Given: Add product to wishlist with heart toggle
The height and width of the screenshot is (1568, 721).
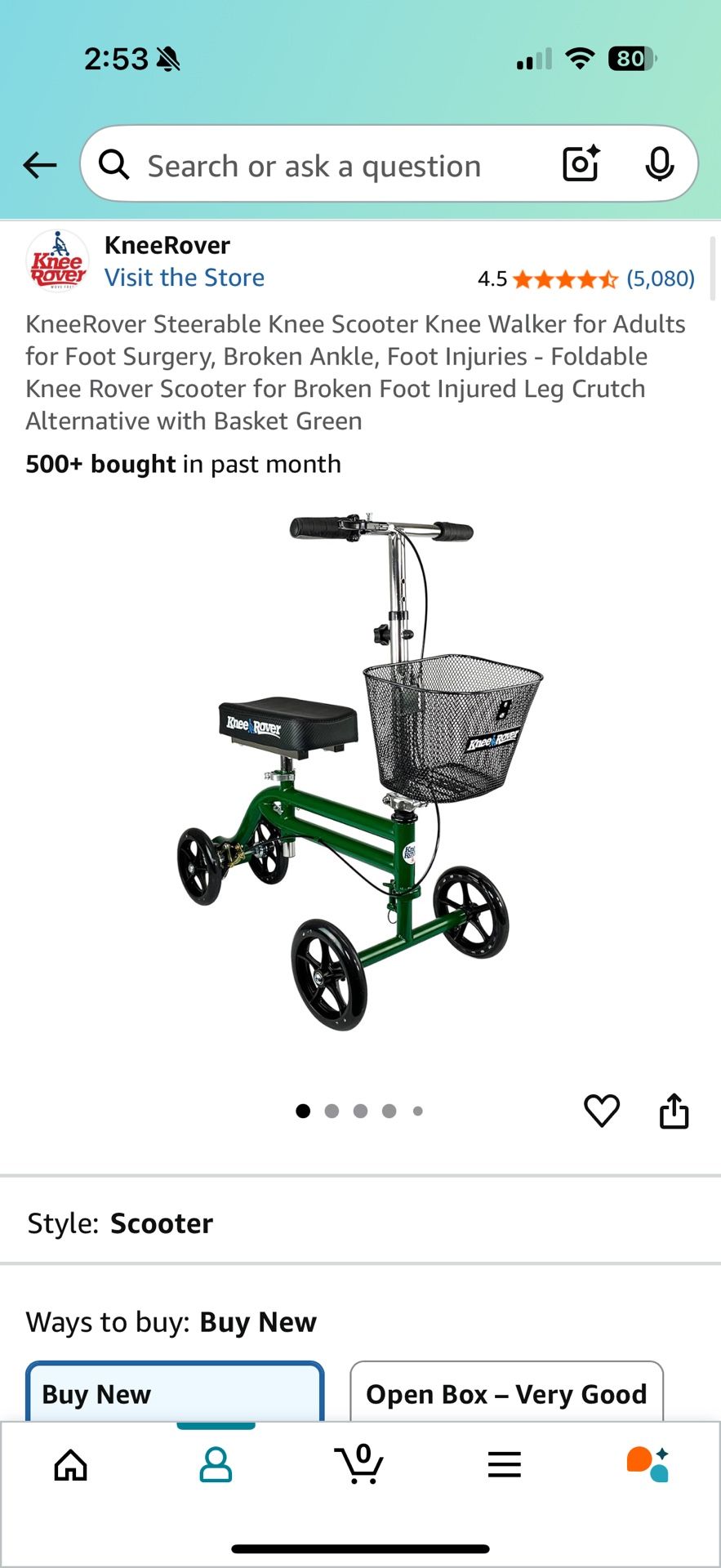Looking at the screenshot, I should [603, 1109].
